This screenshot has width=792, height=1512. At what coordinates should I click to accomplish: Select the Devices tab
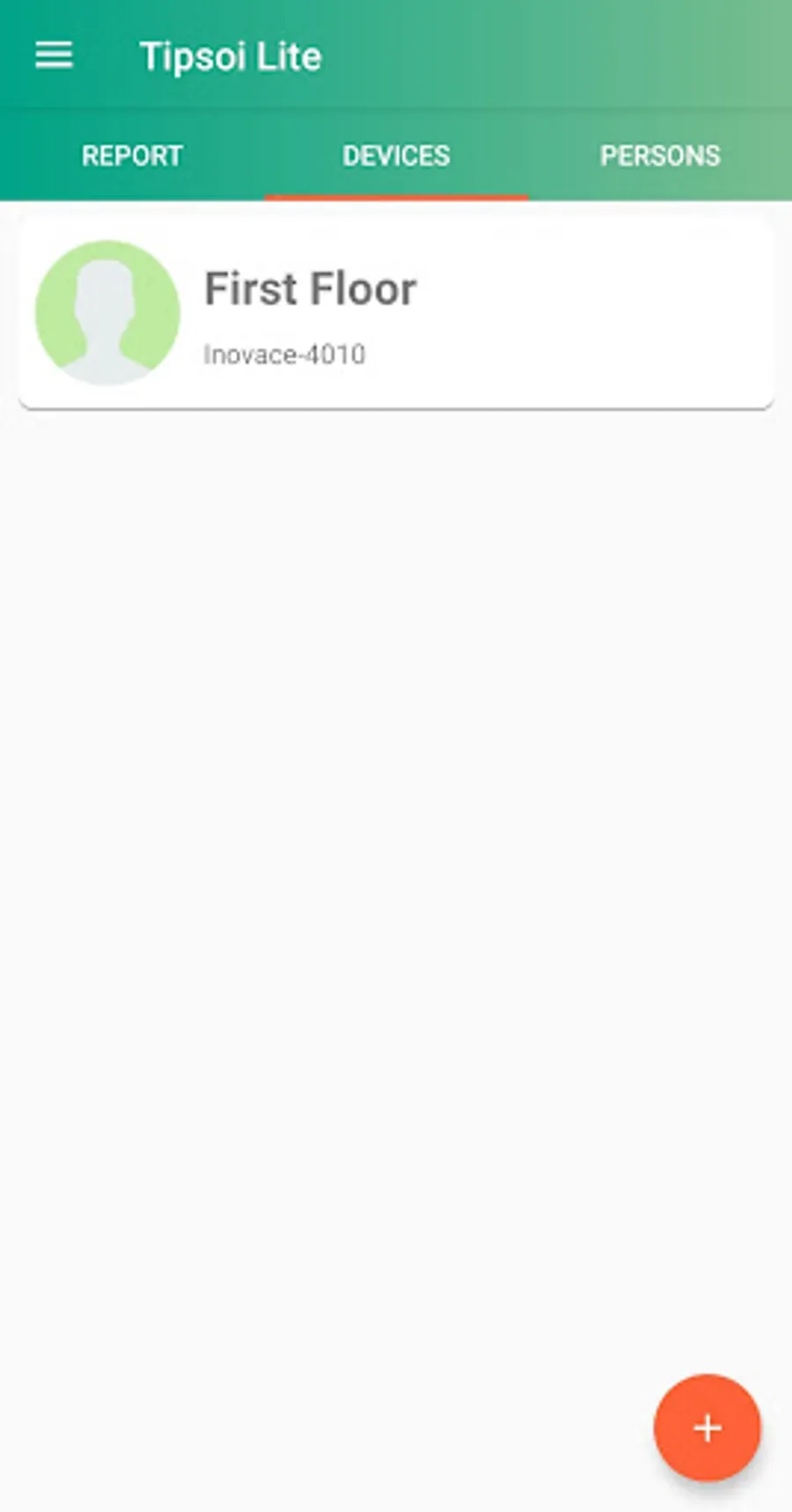tap(396, 156)
